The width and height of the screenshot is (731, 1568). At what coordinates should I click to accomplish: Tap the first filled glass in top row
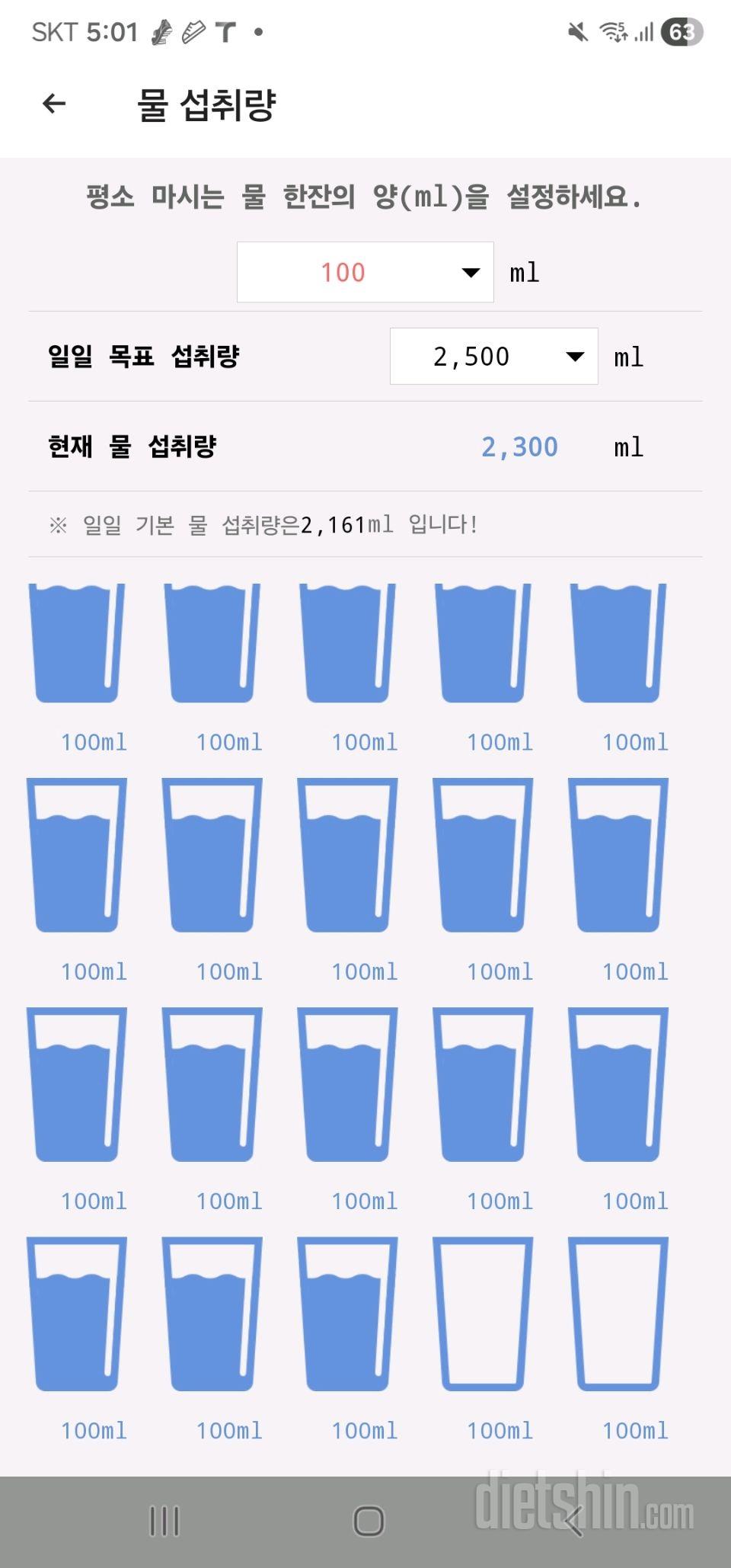77,642
